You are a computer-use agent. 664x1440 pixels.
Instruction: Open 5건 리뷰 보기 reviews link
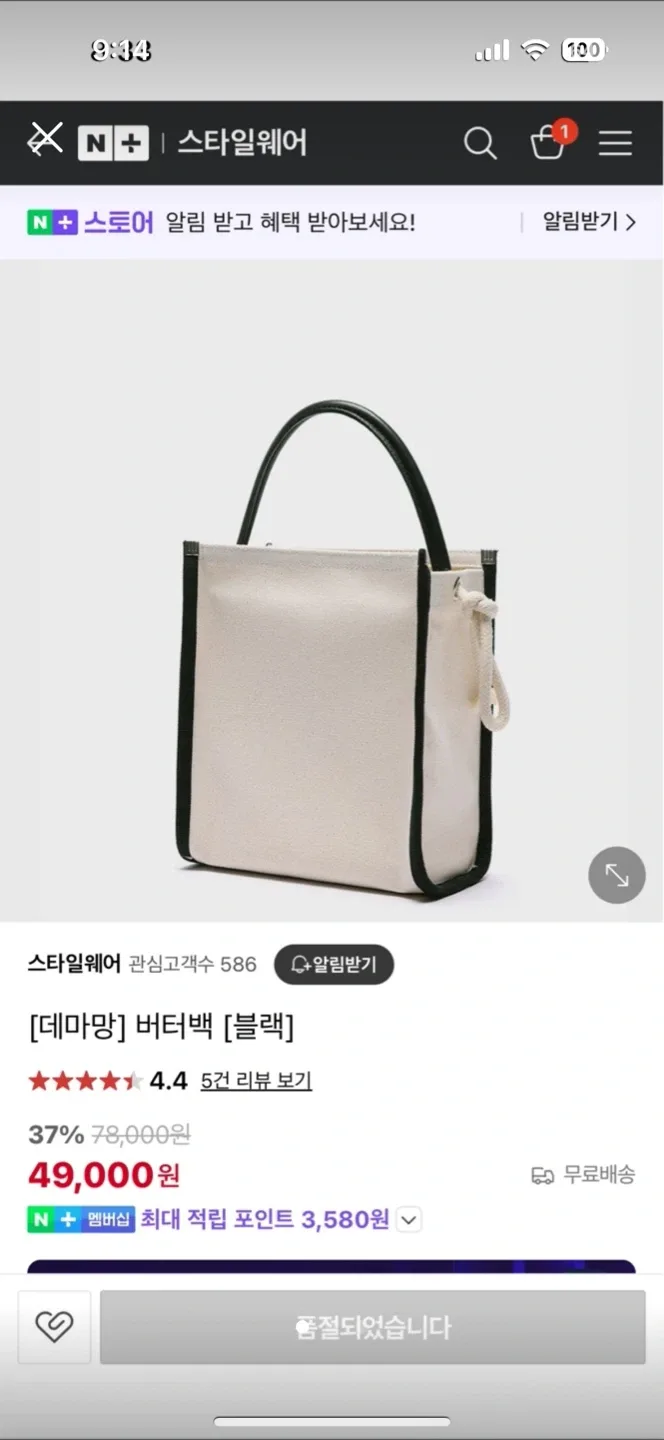256,1081
